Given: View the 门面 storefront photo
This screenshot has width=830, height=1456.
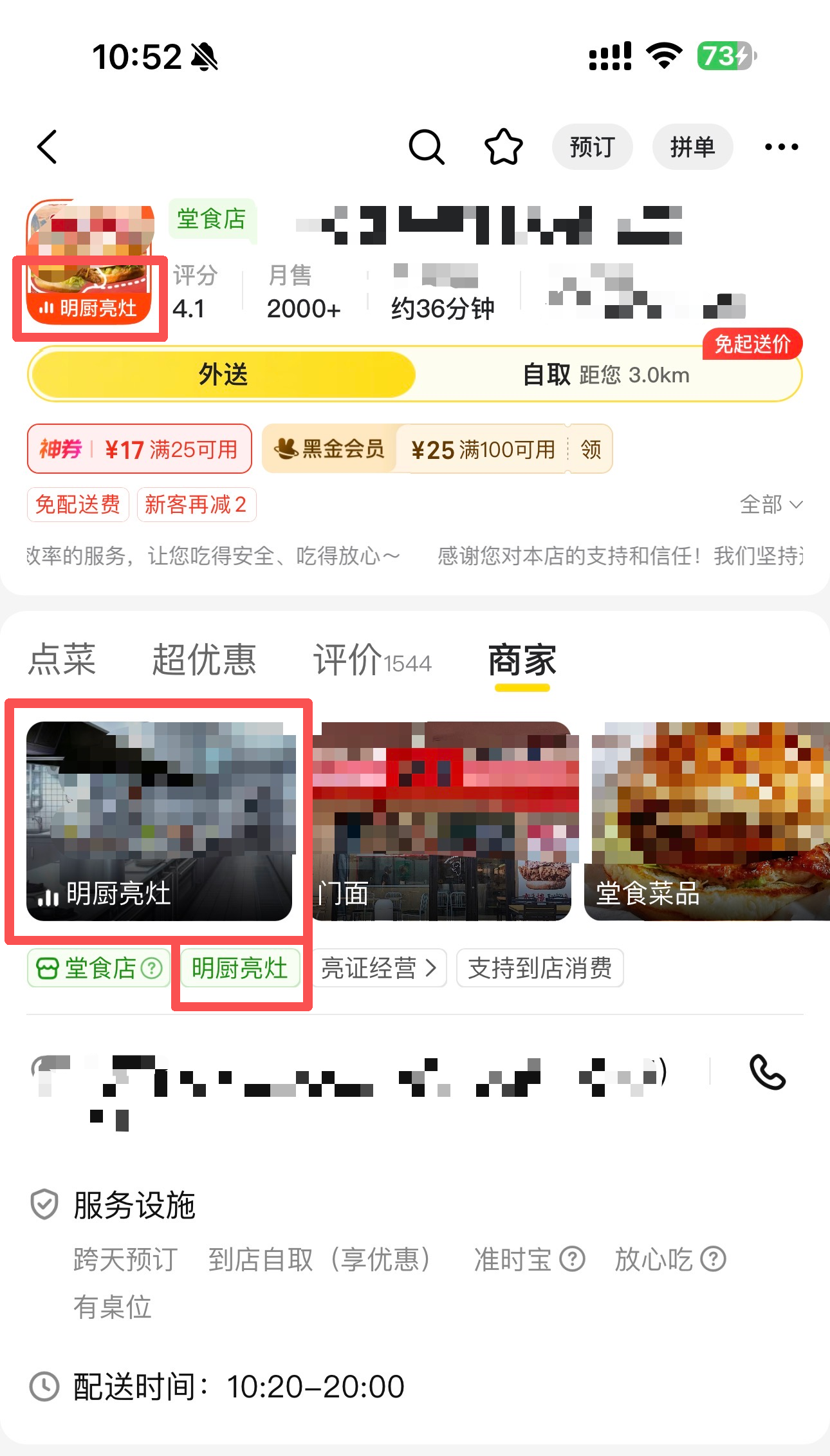Looking at the screenshot, I should (x=441, y=821).
